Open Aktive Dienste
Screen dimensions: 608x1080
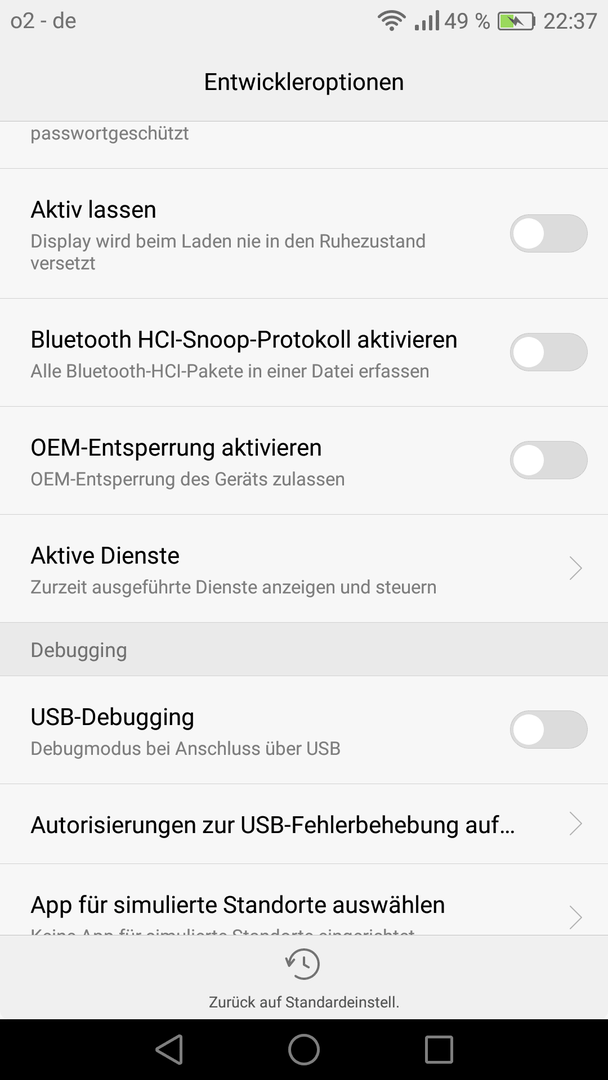point(304,569)
